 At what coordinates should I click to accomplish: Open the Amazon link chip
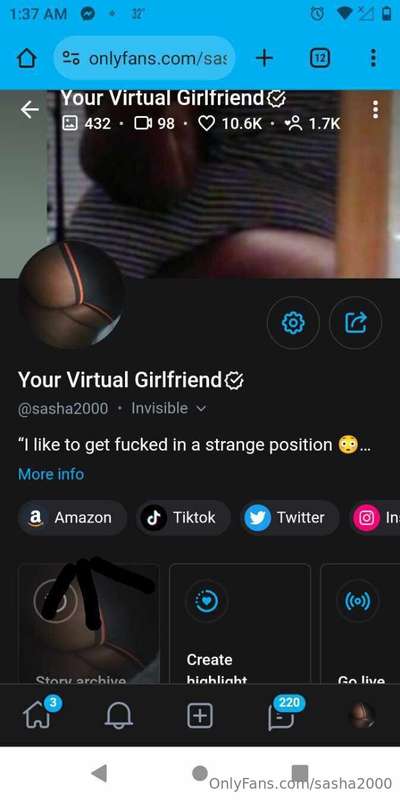tap(72, 517)
